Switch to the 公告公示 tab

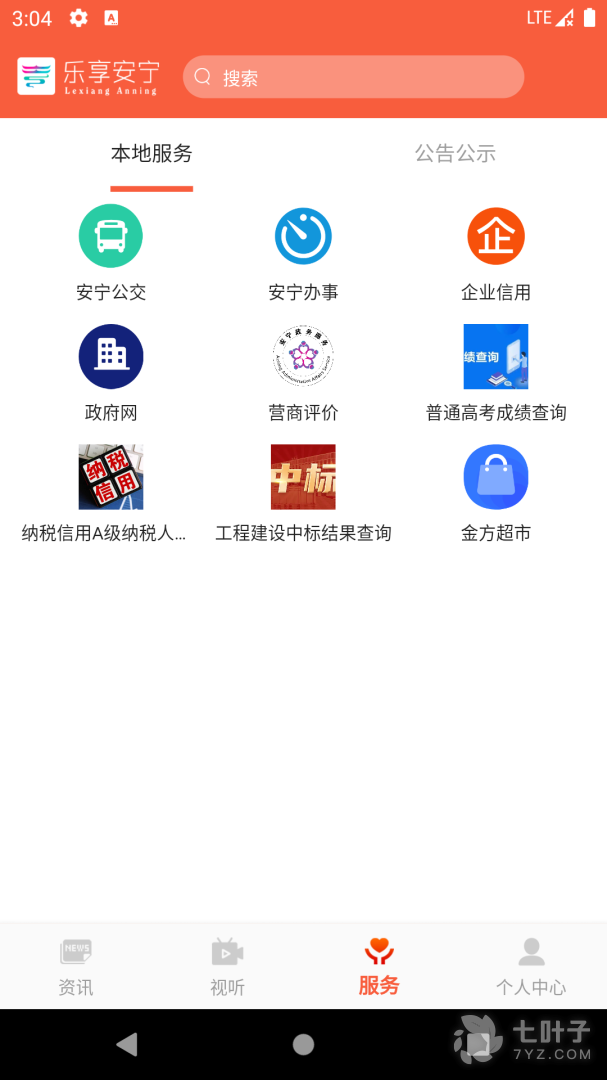click(x=455, y=154)
